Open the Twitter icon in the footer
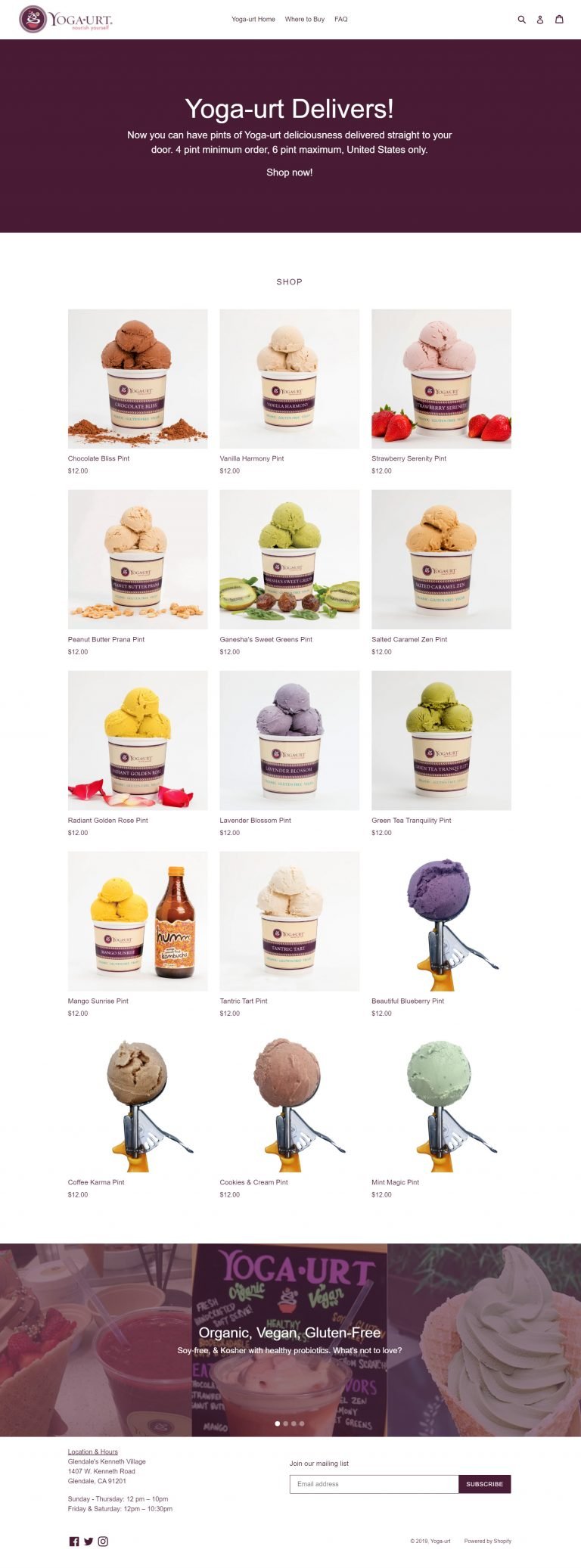 [89, 1542]
